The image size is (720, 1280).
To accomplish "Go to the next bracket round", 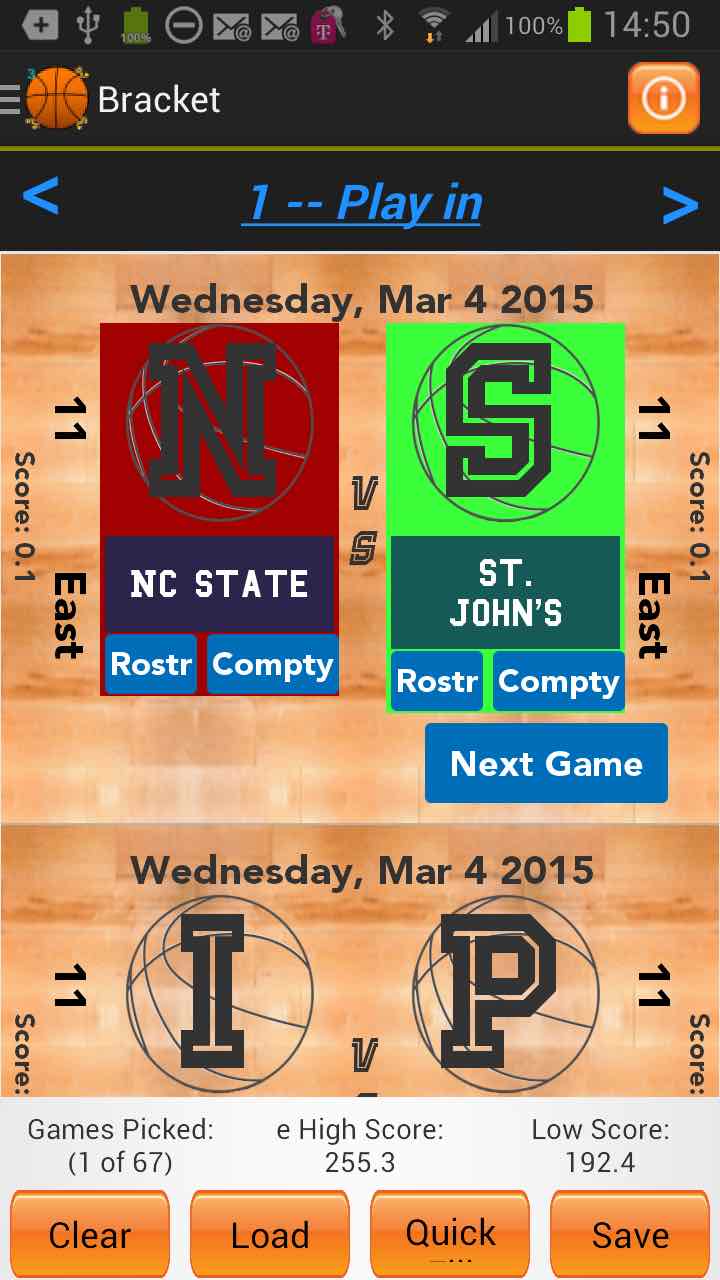I will (x=679, y=205).
